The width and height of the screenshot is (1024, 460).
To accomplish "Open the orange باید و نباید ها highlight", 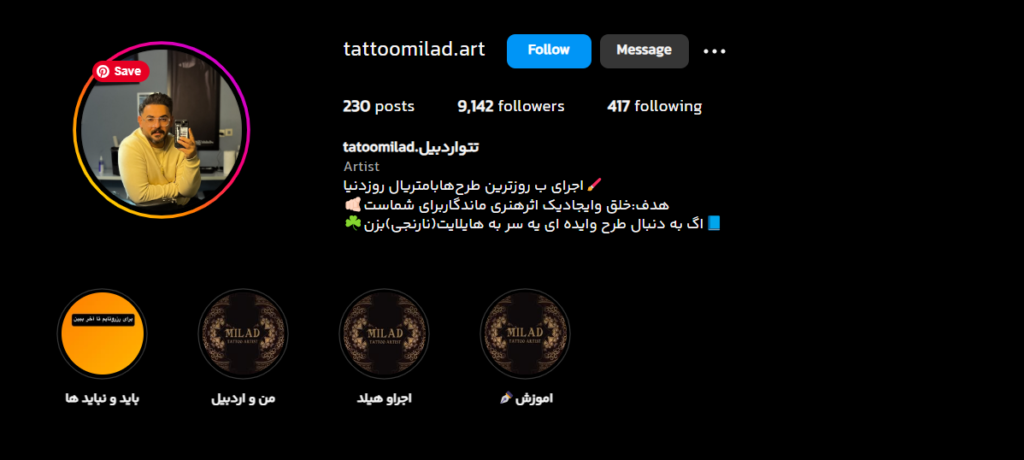I will coord(102,333).
